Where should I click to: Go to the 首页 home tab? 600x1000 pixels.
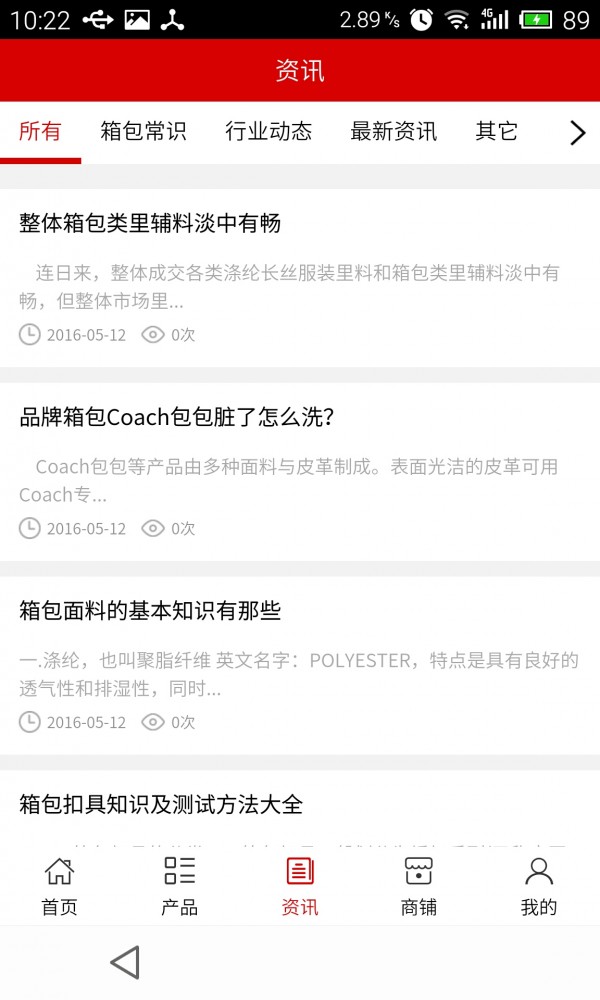[x=59, y=886]
